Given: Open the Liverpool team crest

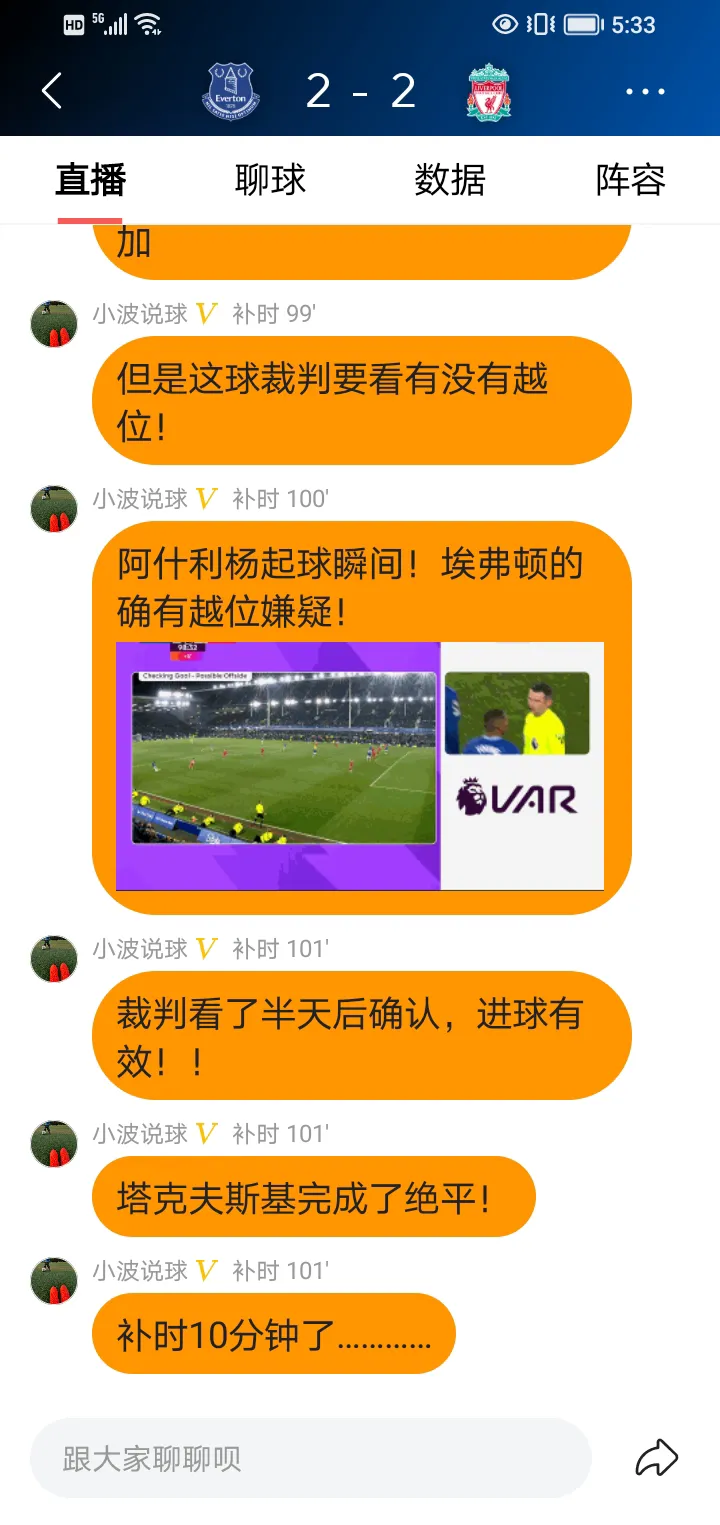Looking at the screenshot, I should coord(488,92).
